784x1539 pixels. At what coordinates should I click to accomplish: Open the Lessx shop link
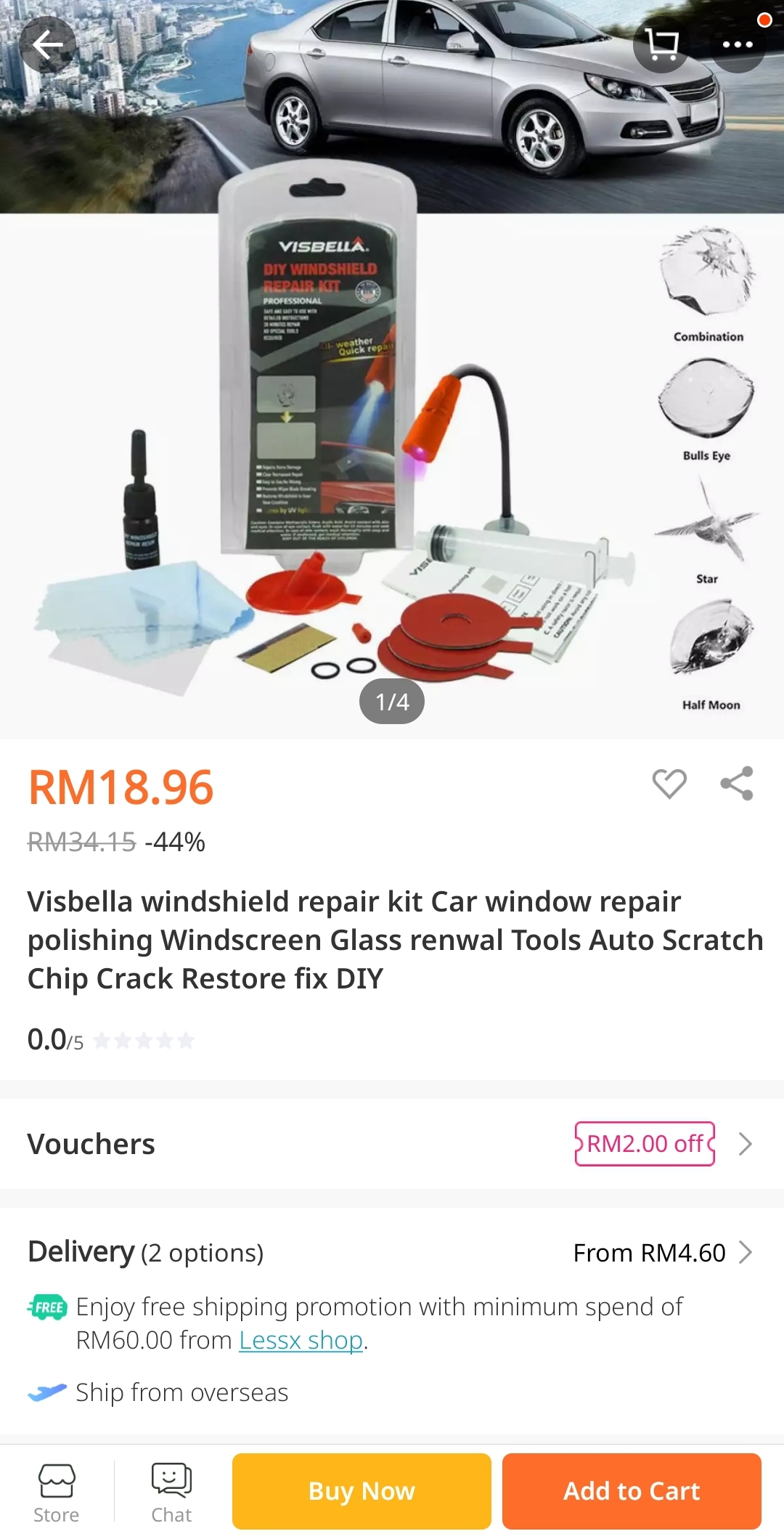[x=301, y=1340]
